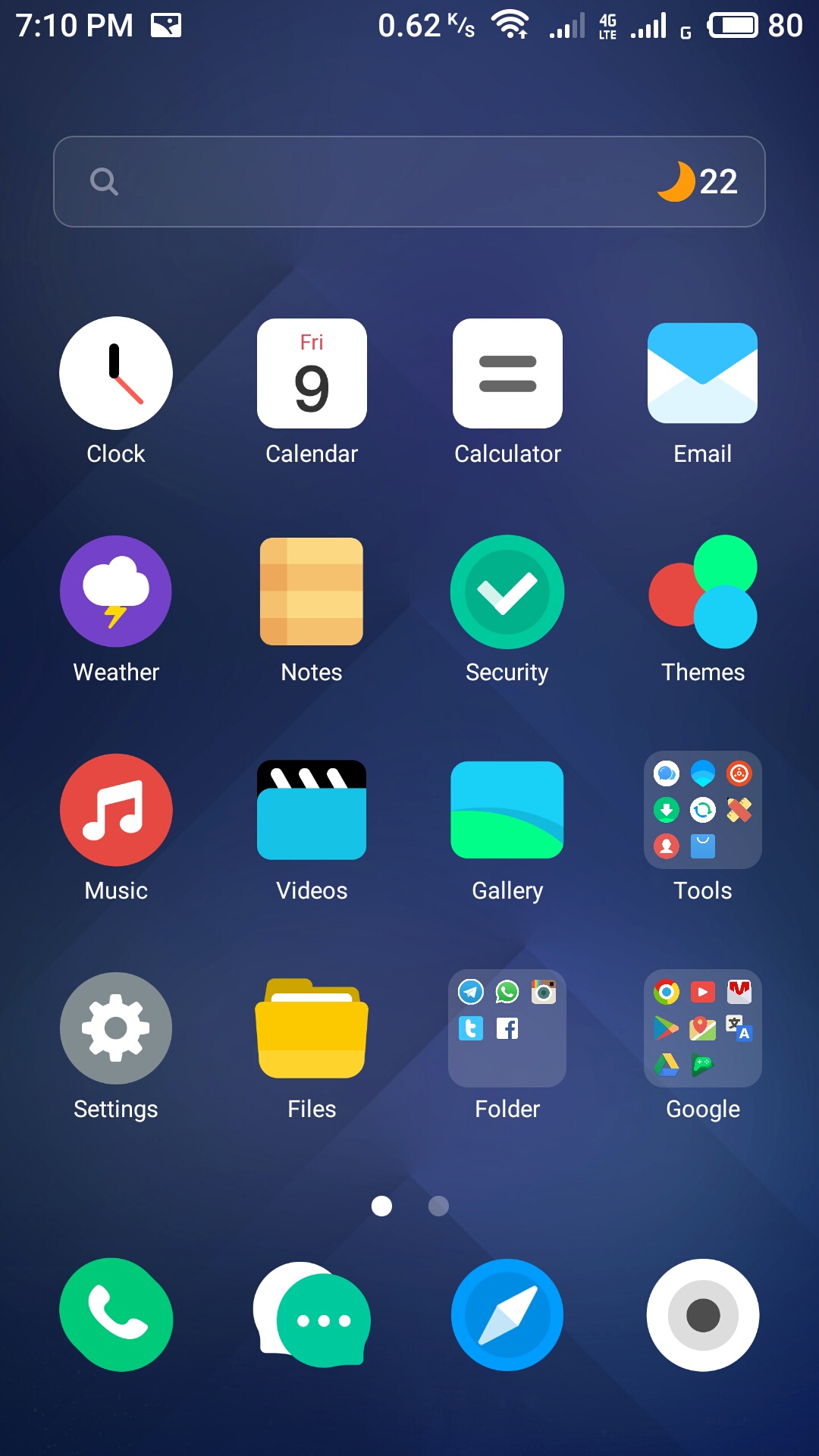Screen dimensions: 819x1456
Task: Open the Themes app
Action: [702, 591]
